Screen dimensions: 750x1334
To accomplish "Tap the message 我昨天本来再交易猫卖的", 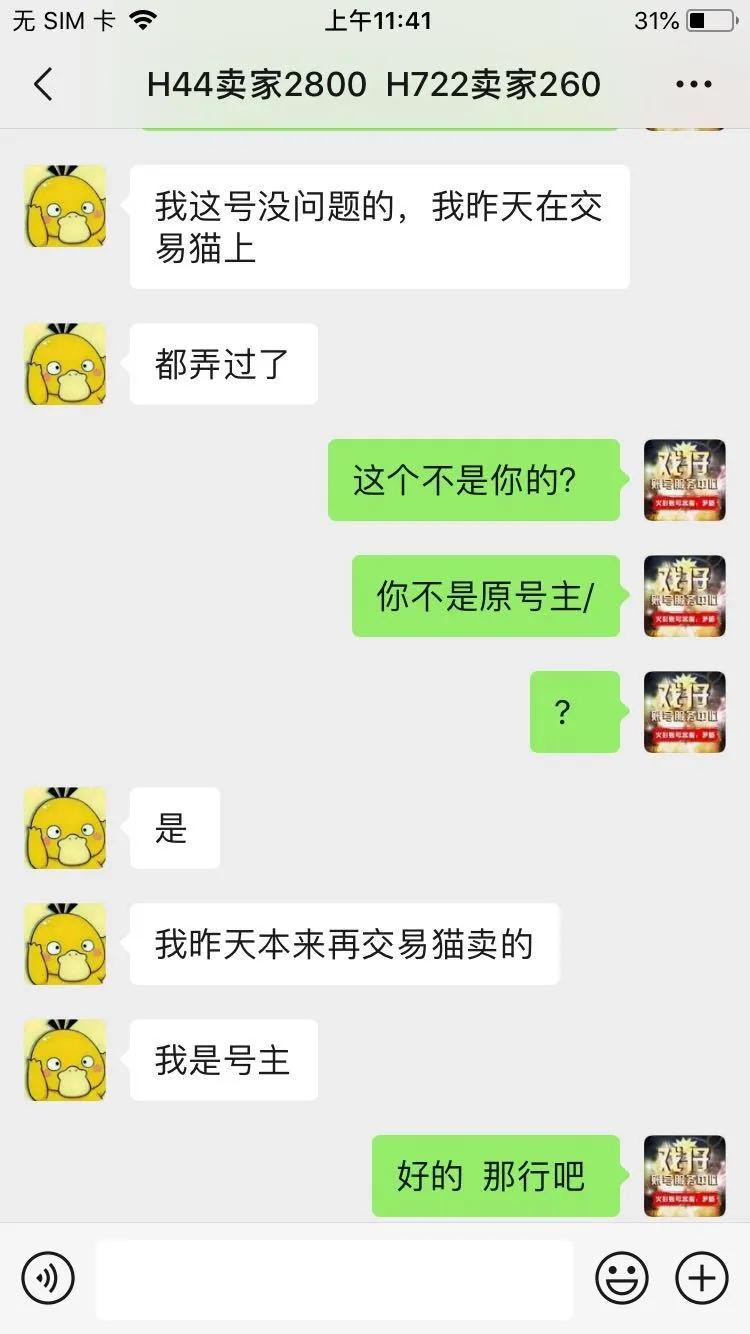I will coord(344,944).
